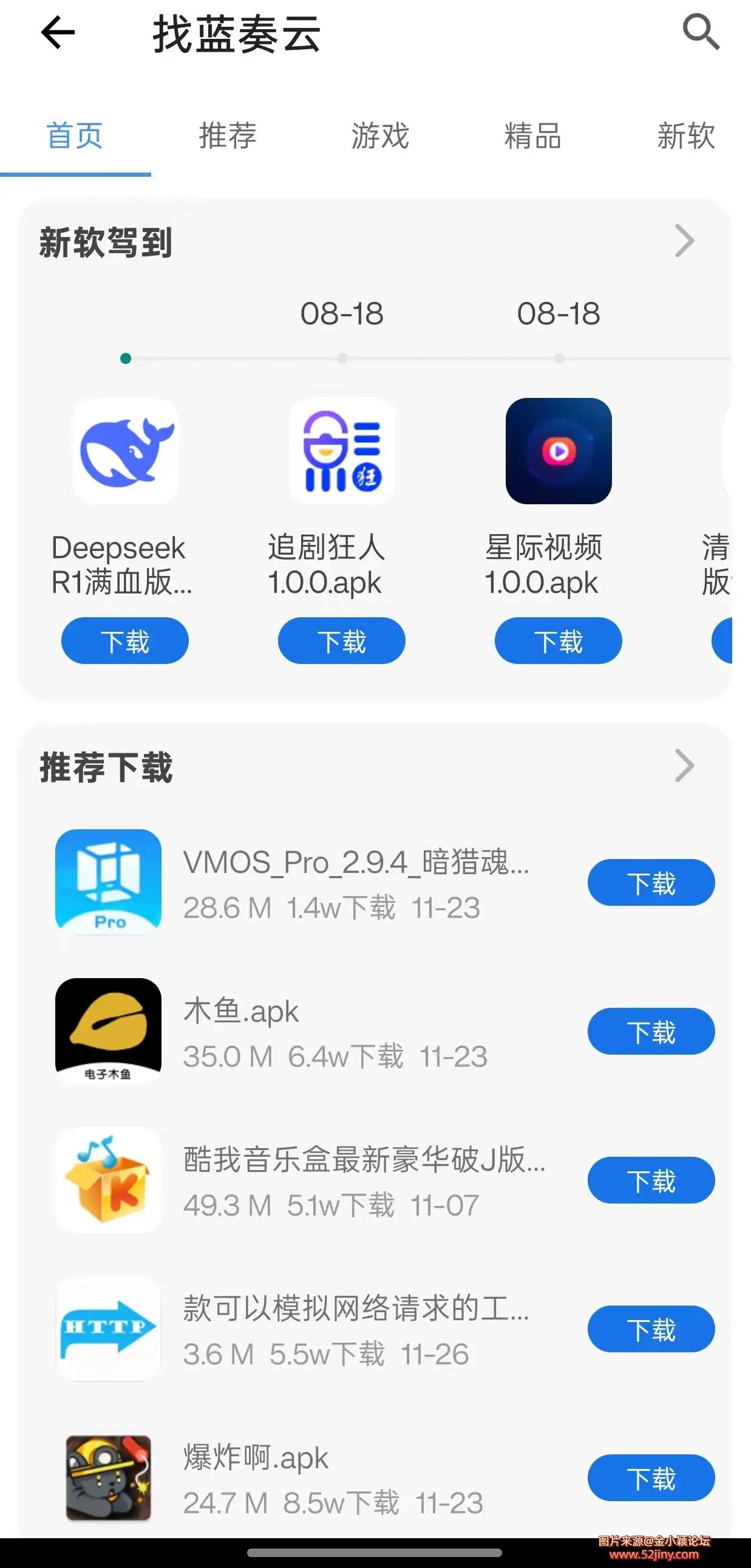Switch to the 推荐 tab

pyautogui.click(x=228, y=135)
